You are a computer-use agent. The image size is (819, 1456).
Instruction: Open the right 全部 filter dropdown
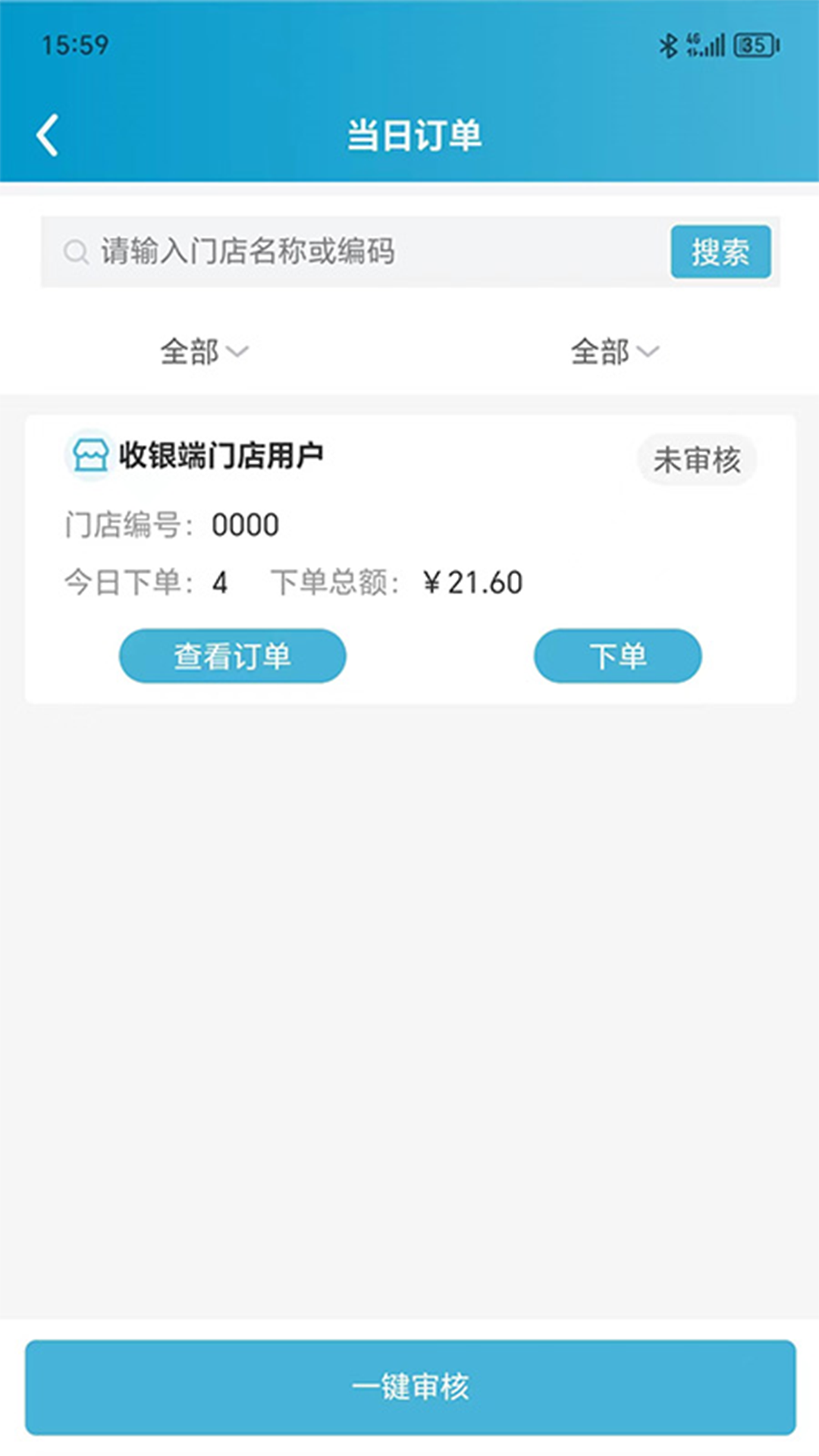tap(601, 350)
